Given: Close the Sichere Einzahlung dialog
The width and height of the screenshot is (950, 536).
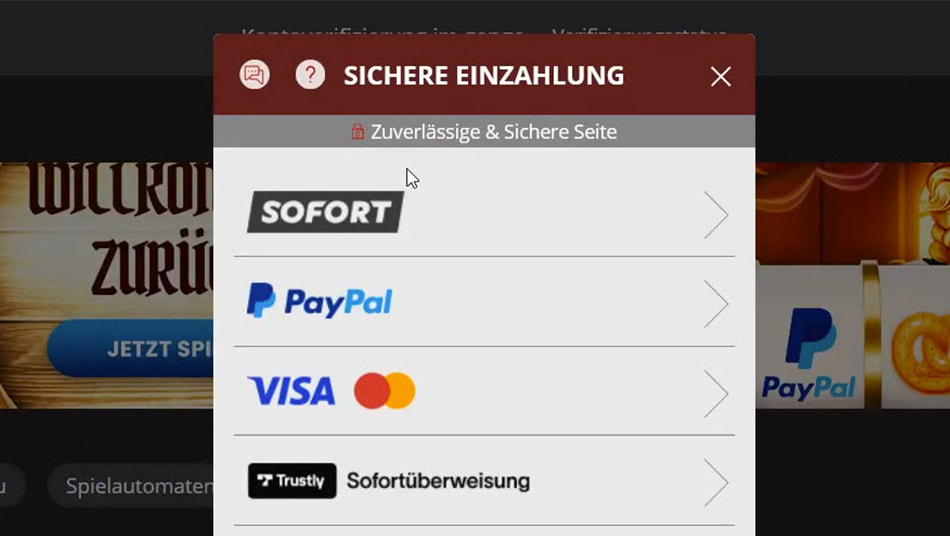Looking at the screenshot, I should pyautogui.click(x=720, y=77).
